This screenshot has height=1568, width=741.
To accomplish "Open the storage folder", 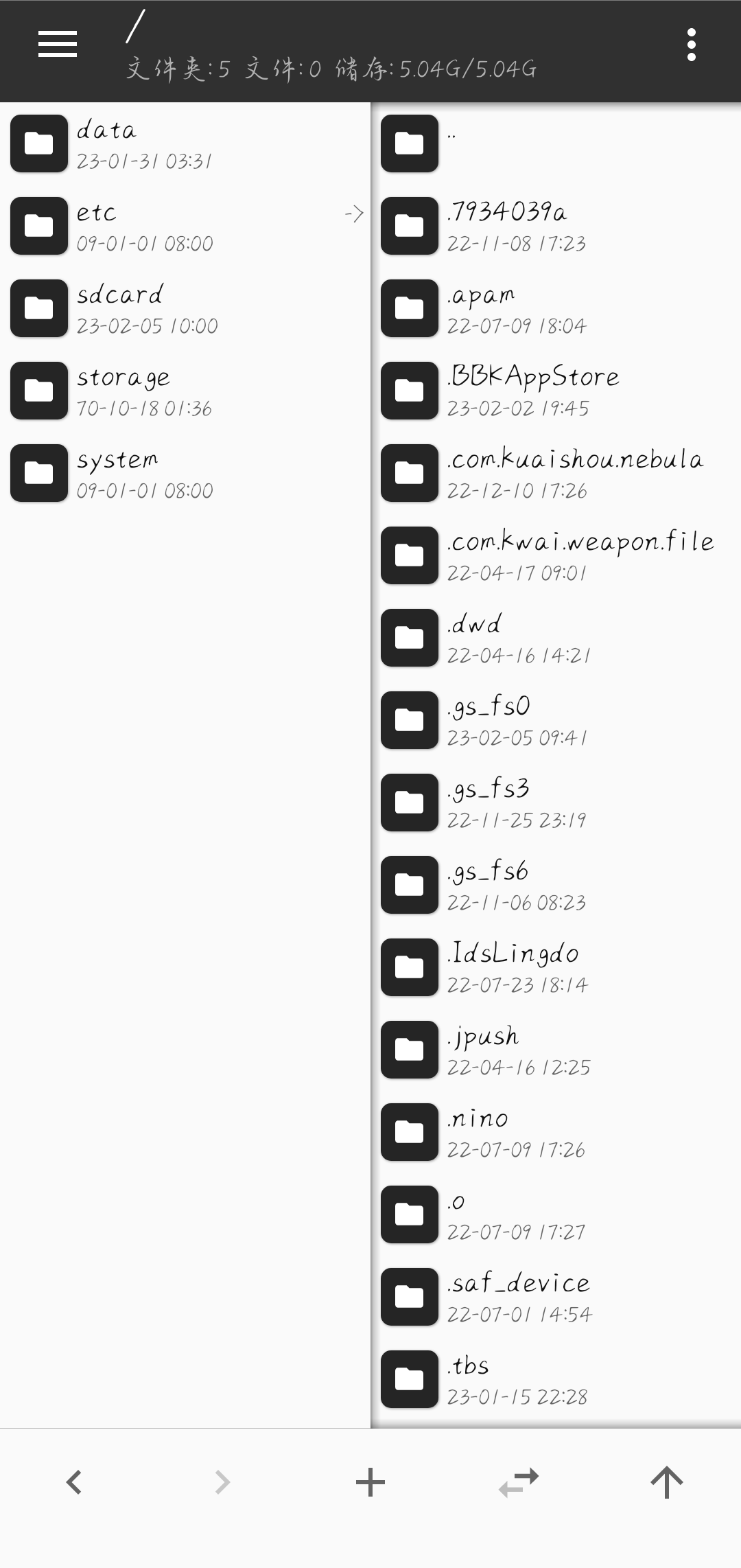I will point(185,391).
